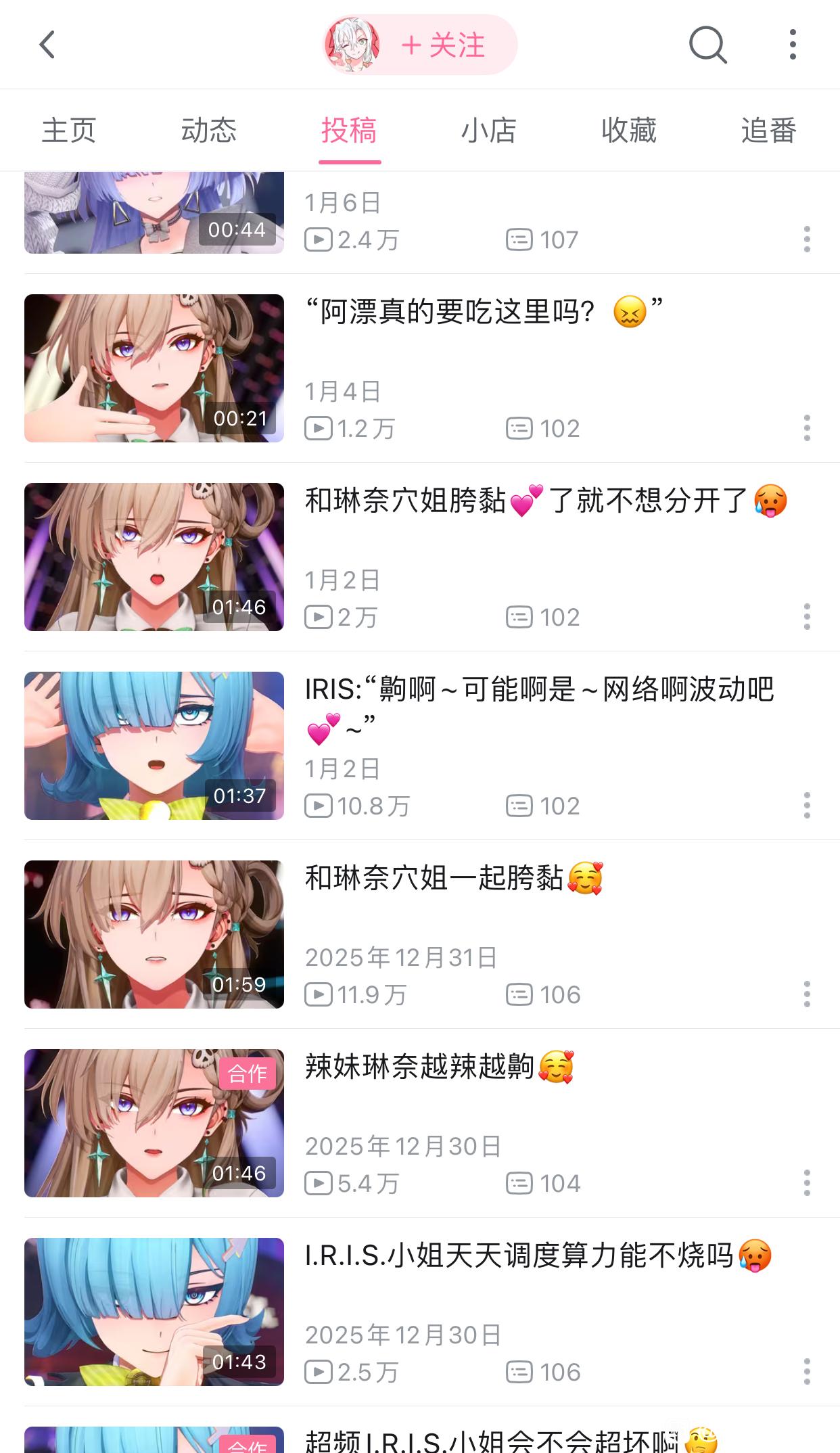Open more options for the January 6 video
Viewport: 840px width, 1453px height.
(807, 239)
